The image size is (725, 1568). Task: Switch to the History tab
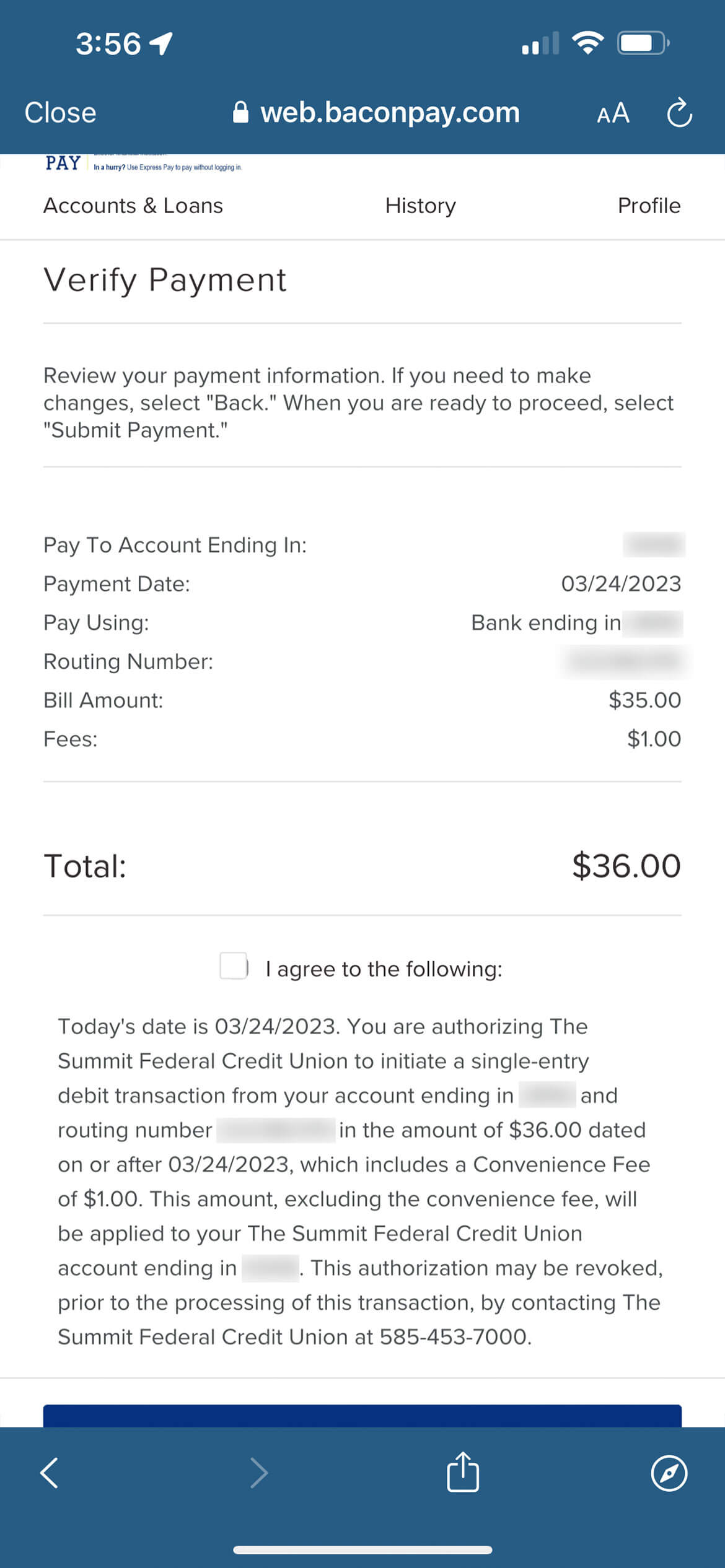pos(421,205)
